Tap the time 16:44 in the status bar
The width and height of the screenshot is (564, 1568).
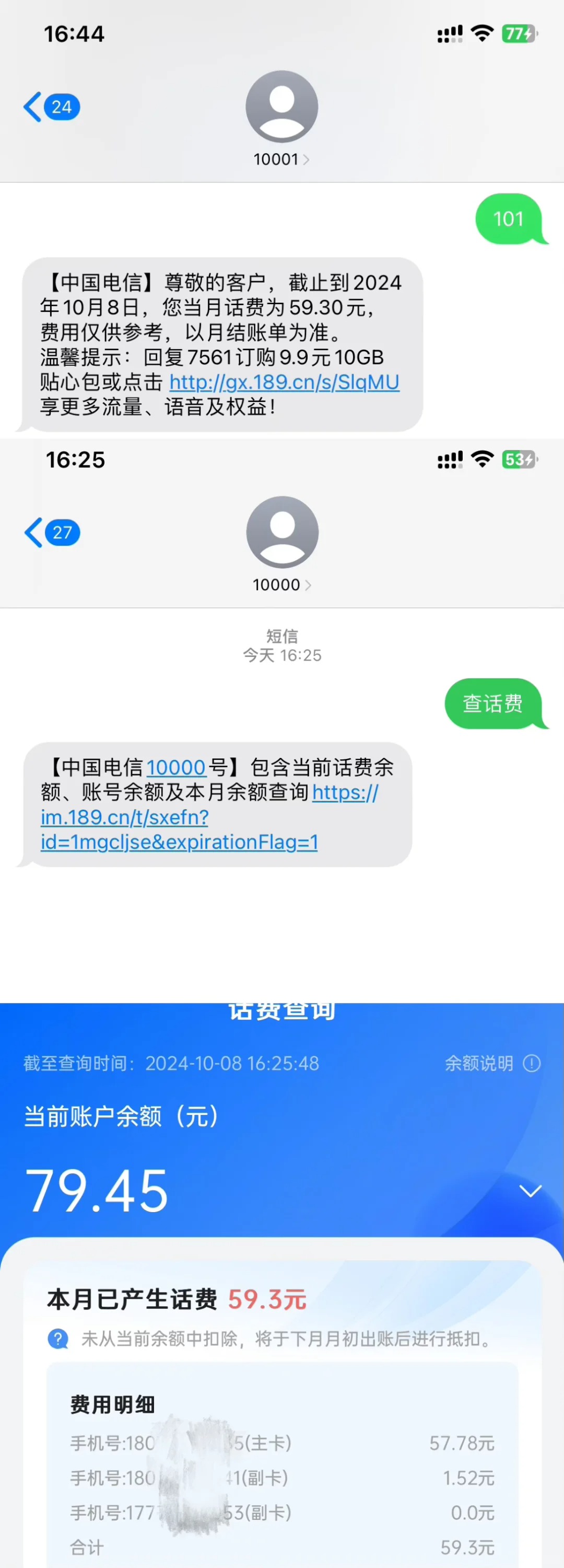pyautogui.click(x=75, y=34)
